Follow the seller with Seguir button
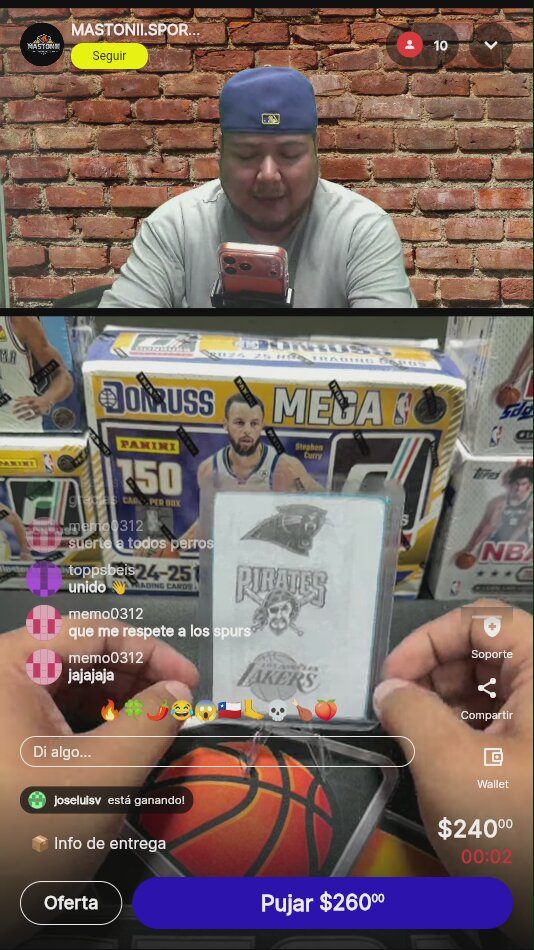Image resolution: width=534 pixels, height=950 pixels. pos(109,56)
